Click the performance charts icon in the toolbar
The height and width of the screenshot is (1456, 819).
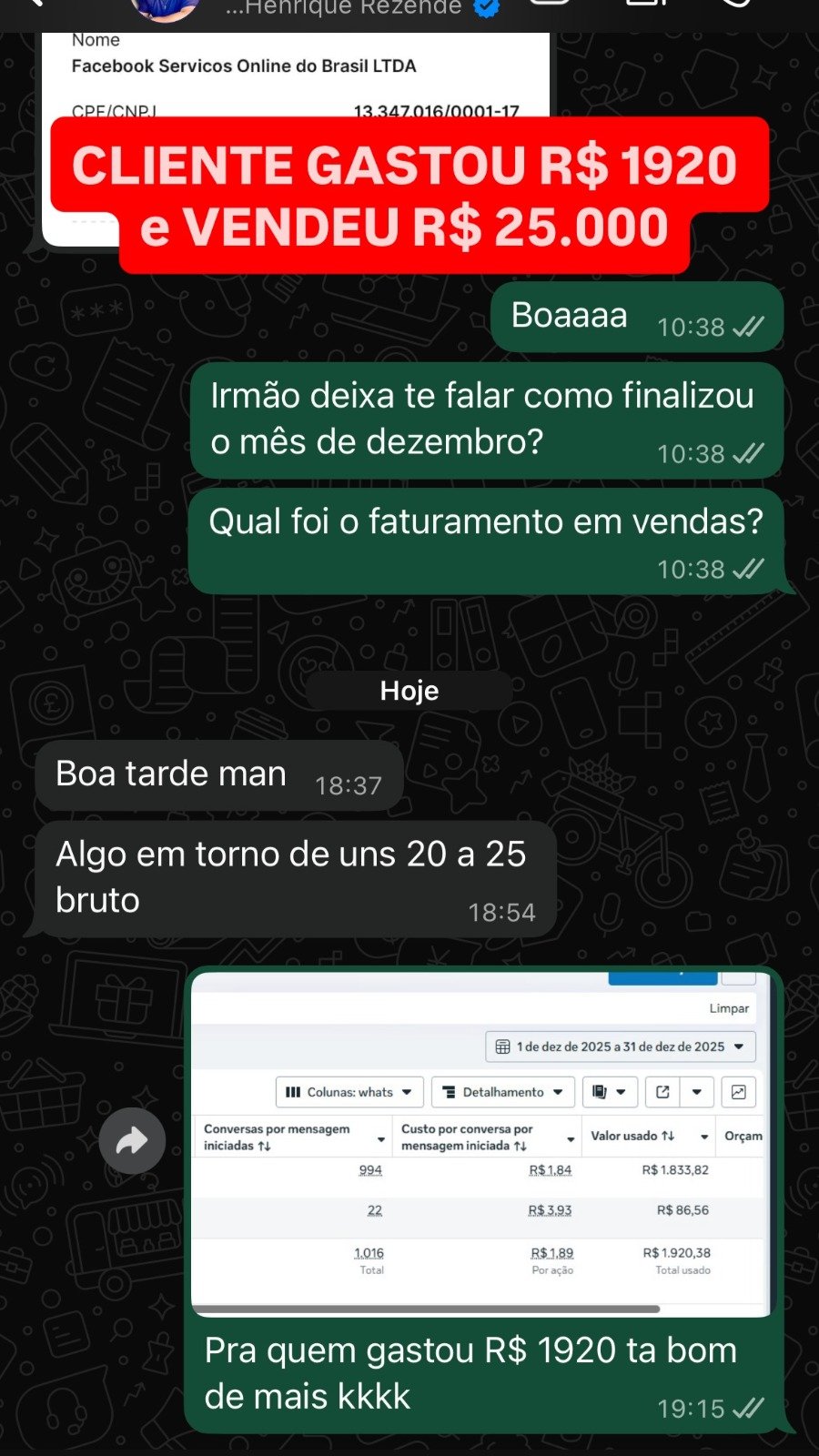[x=739, y=1092]
